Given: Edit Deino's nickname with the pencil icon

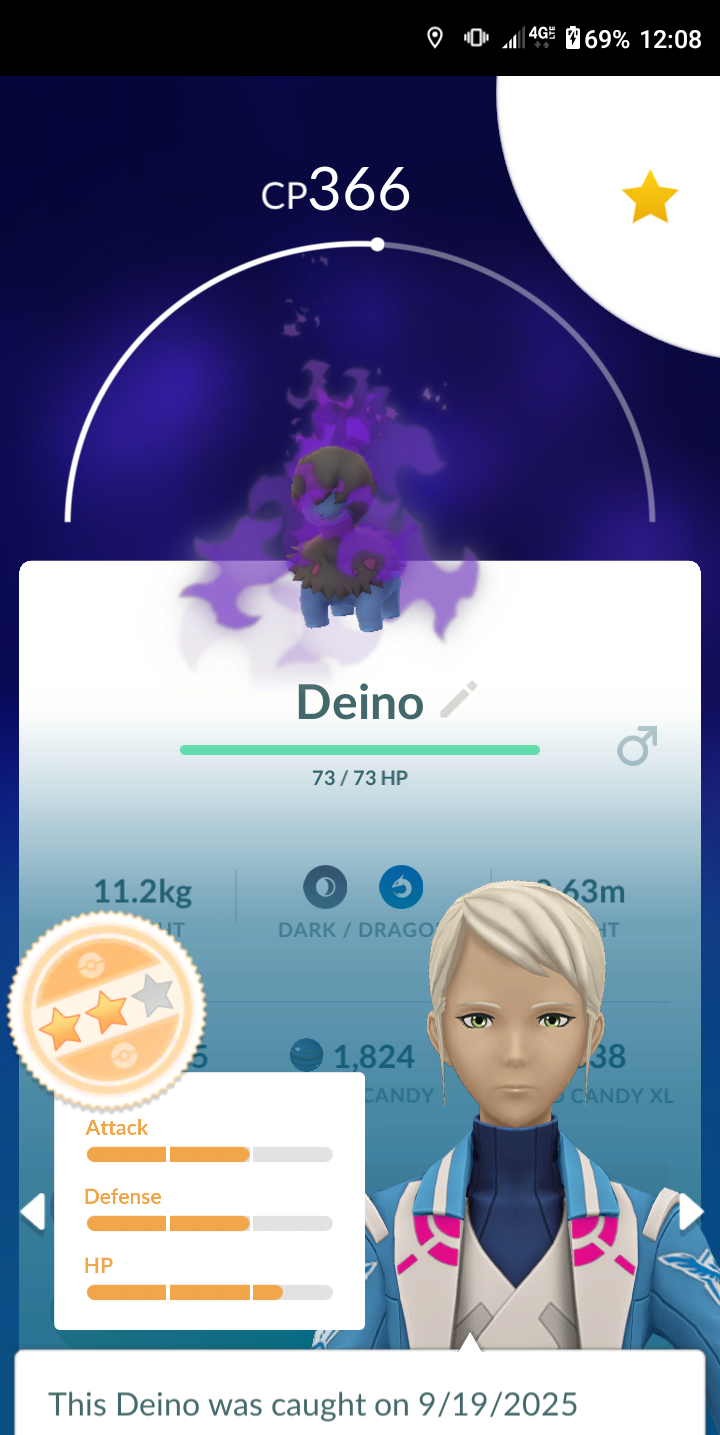Looking at the screenshot, I should [459, 700].
